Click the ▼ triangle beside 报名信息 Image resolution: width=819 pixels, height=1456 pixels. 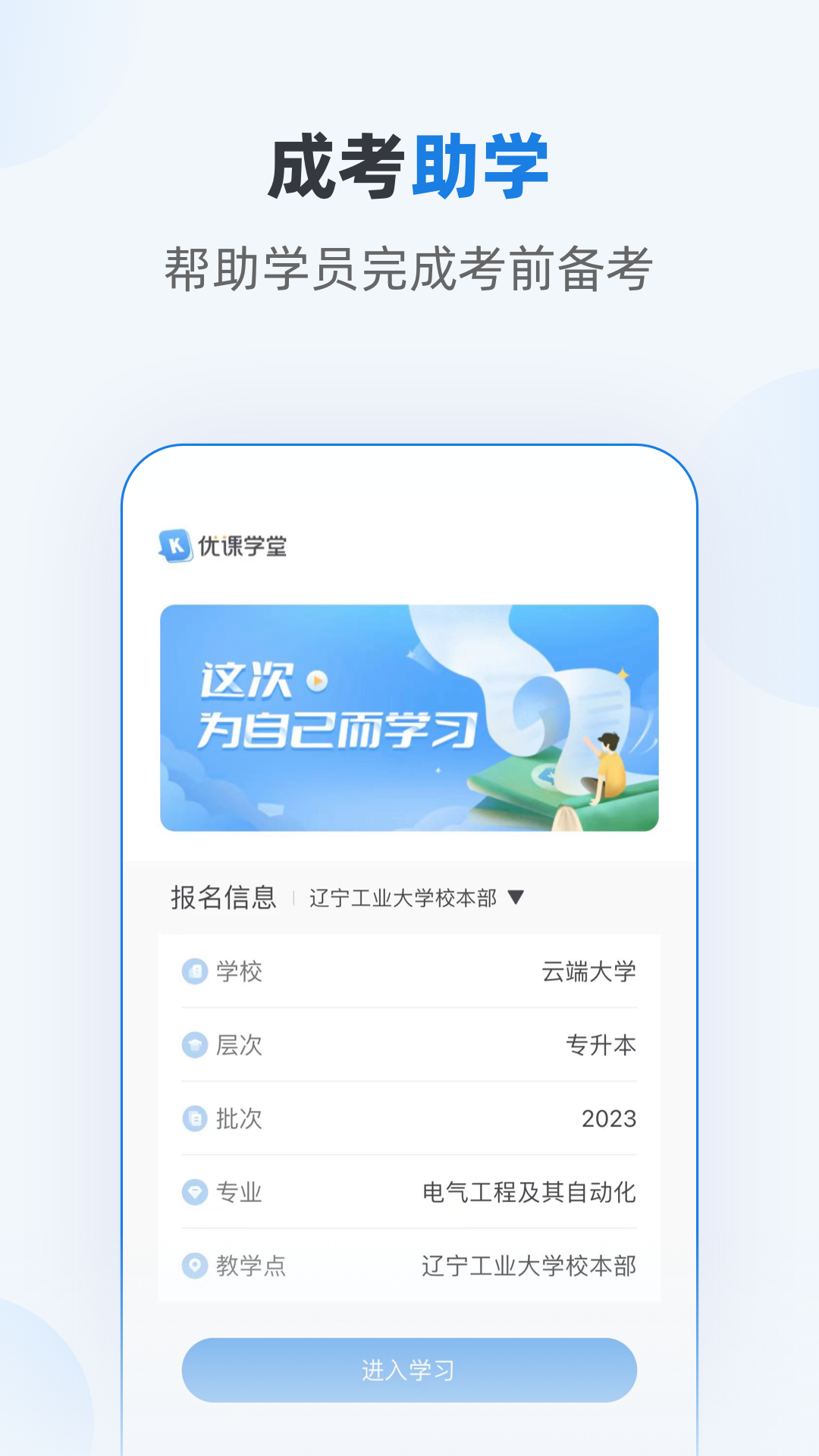[517, 897]
